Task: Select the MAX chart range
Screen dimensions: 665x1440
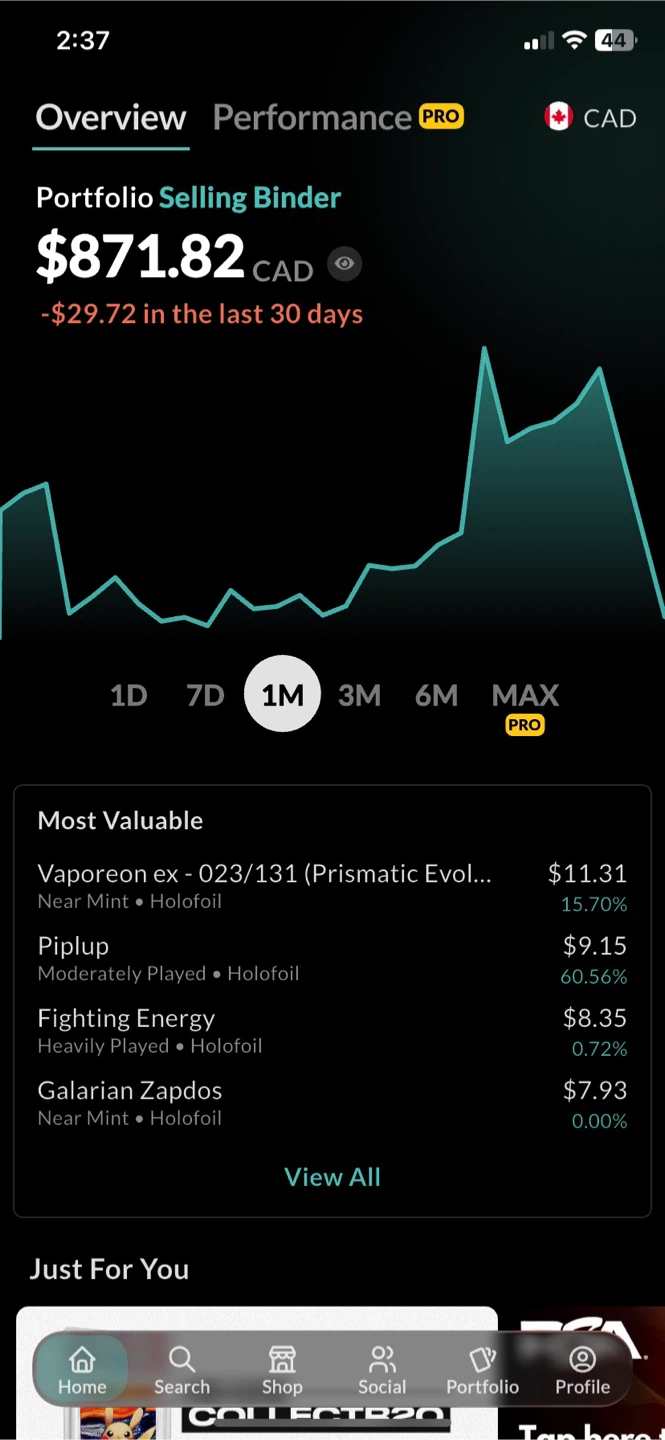Action: (x=525, y=695)
